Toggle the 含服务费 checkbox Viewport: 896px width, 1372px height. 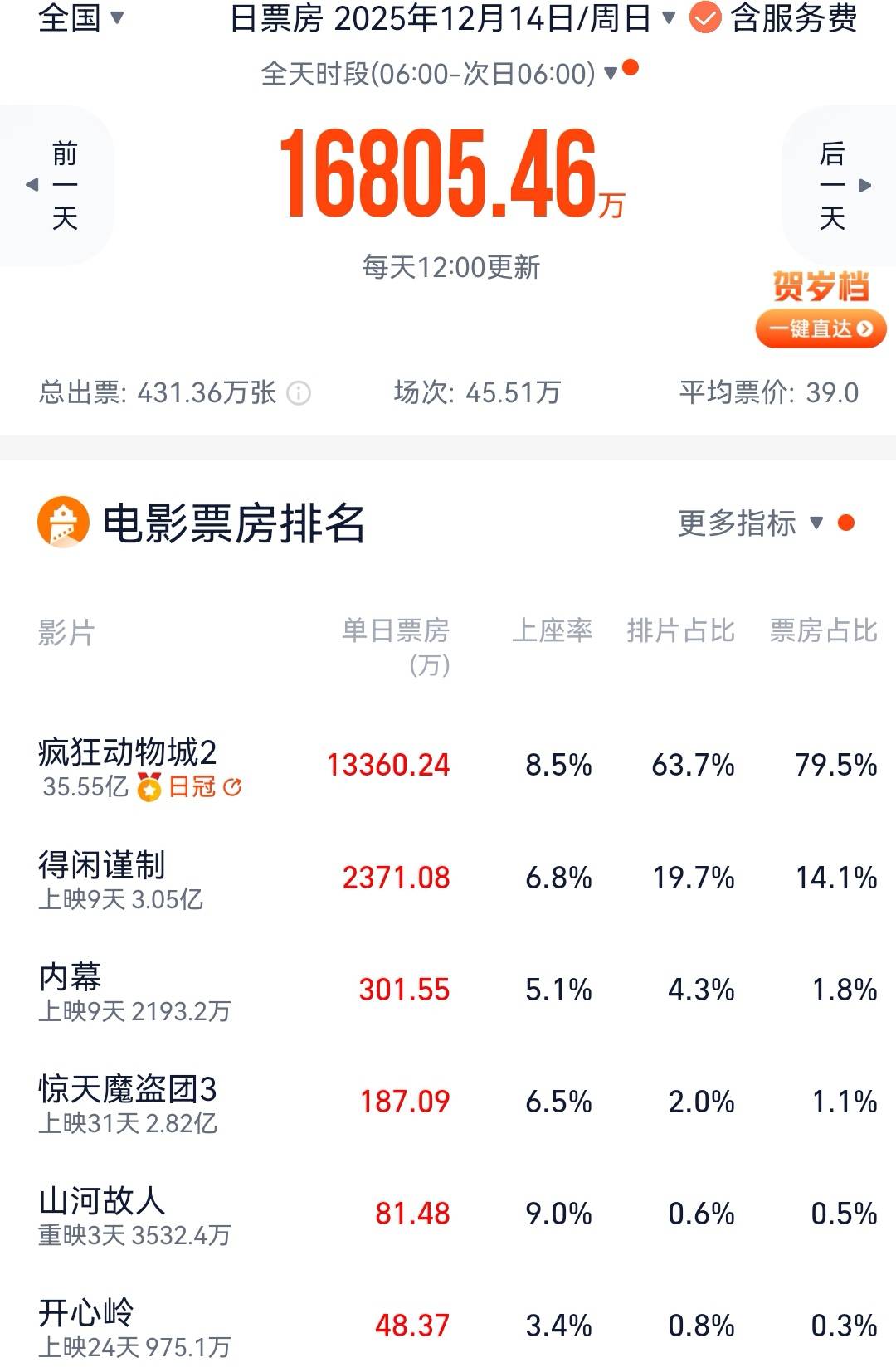705,18
